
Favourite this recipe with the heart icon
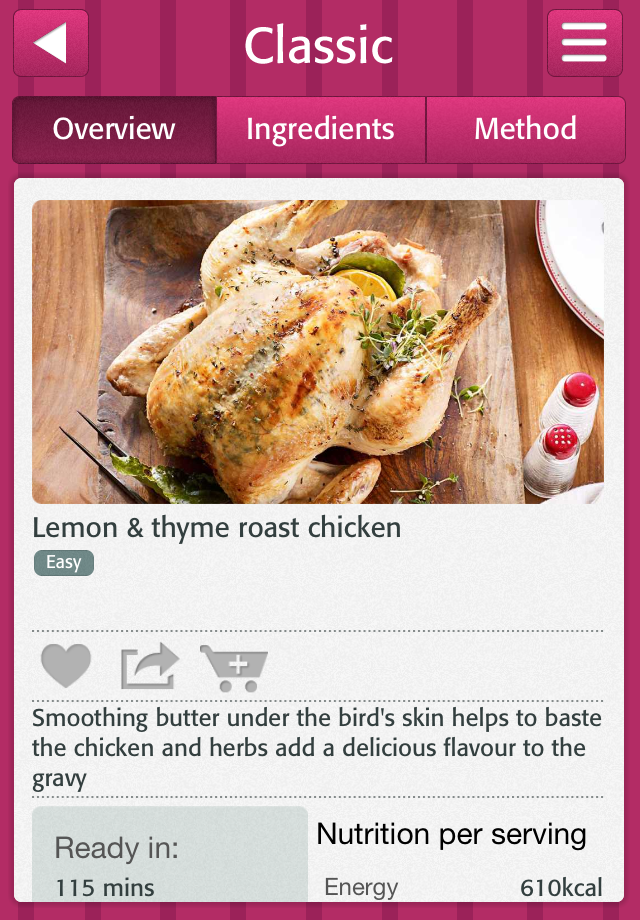click(66, 666)
